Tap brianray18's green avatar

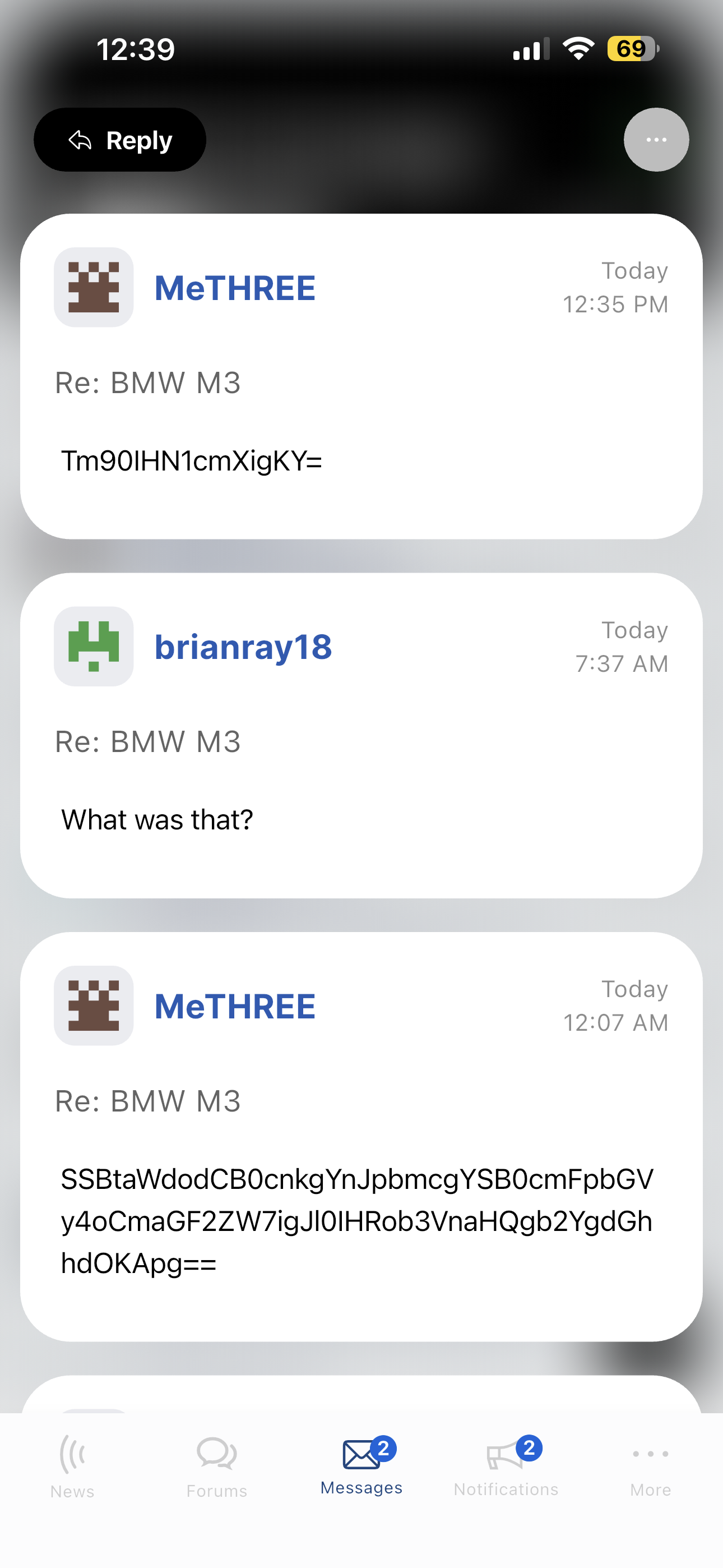tap(94, 647)
